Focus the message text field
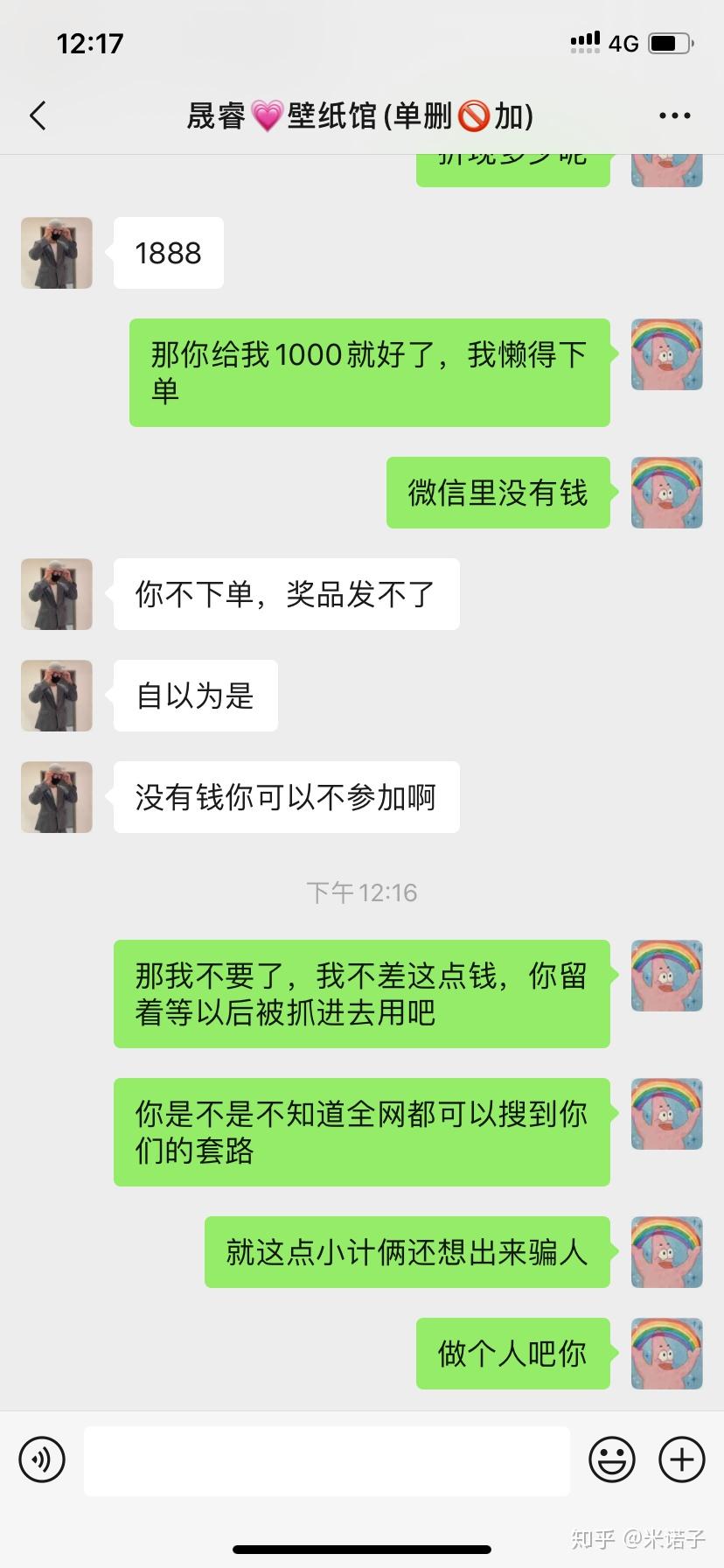 327,1460
